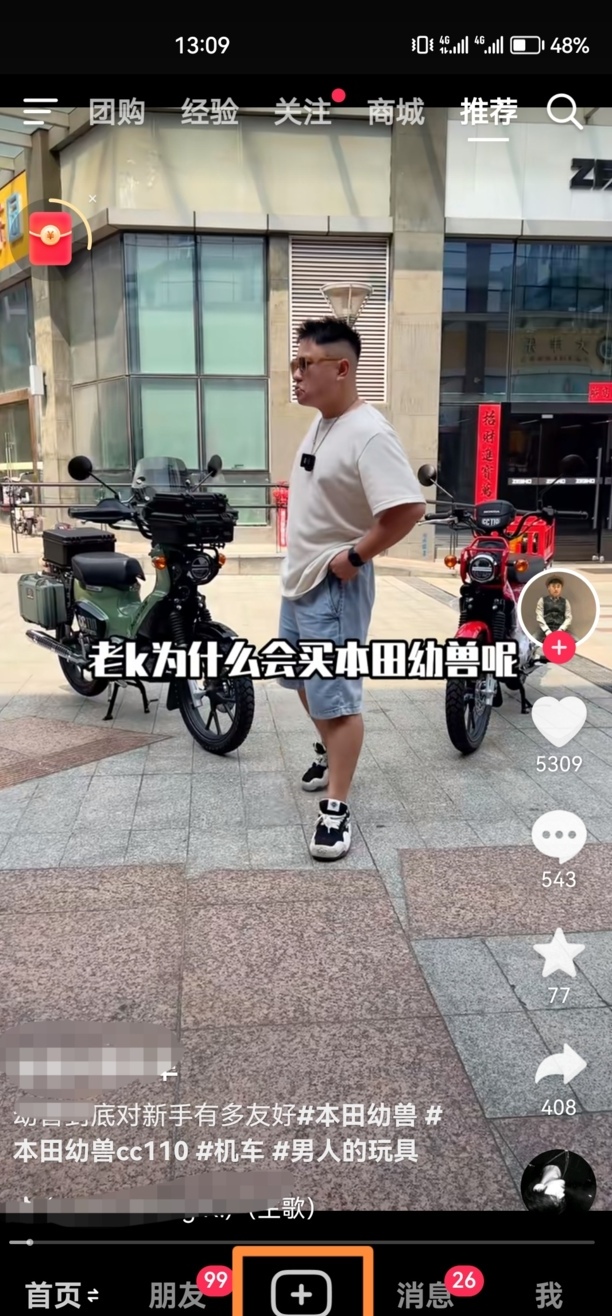Switch to the 商城 tab
This screenshot has width=612, height=1316.
[x=395, y=112]
